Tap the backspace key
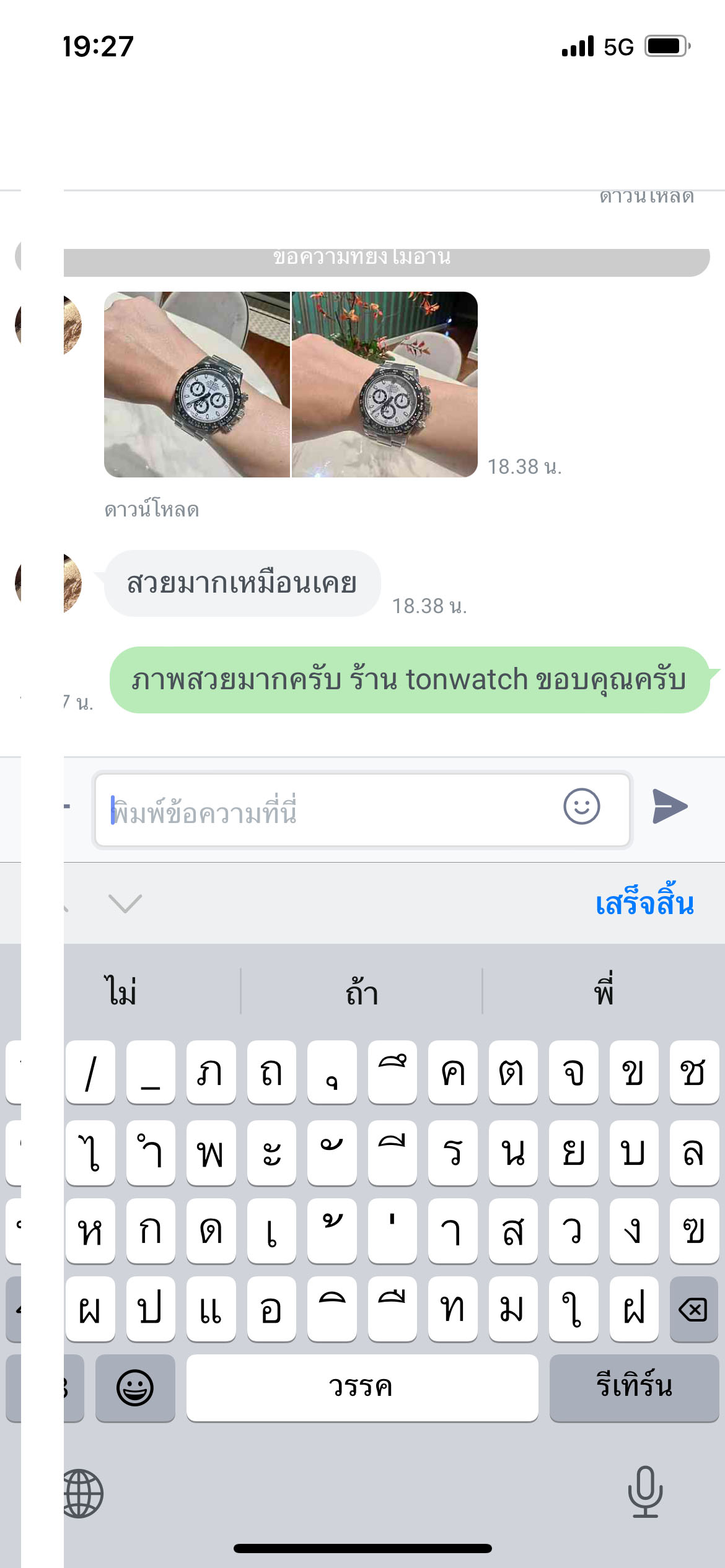Image resolution: width=725 pixels, height=1568 pixels. [693, 1309]
